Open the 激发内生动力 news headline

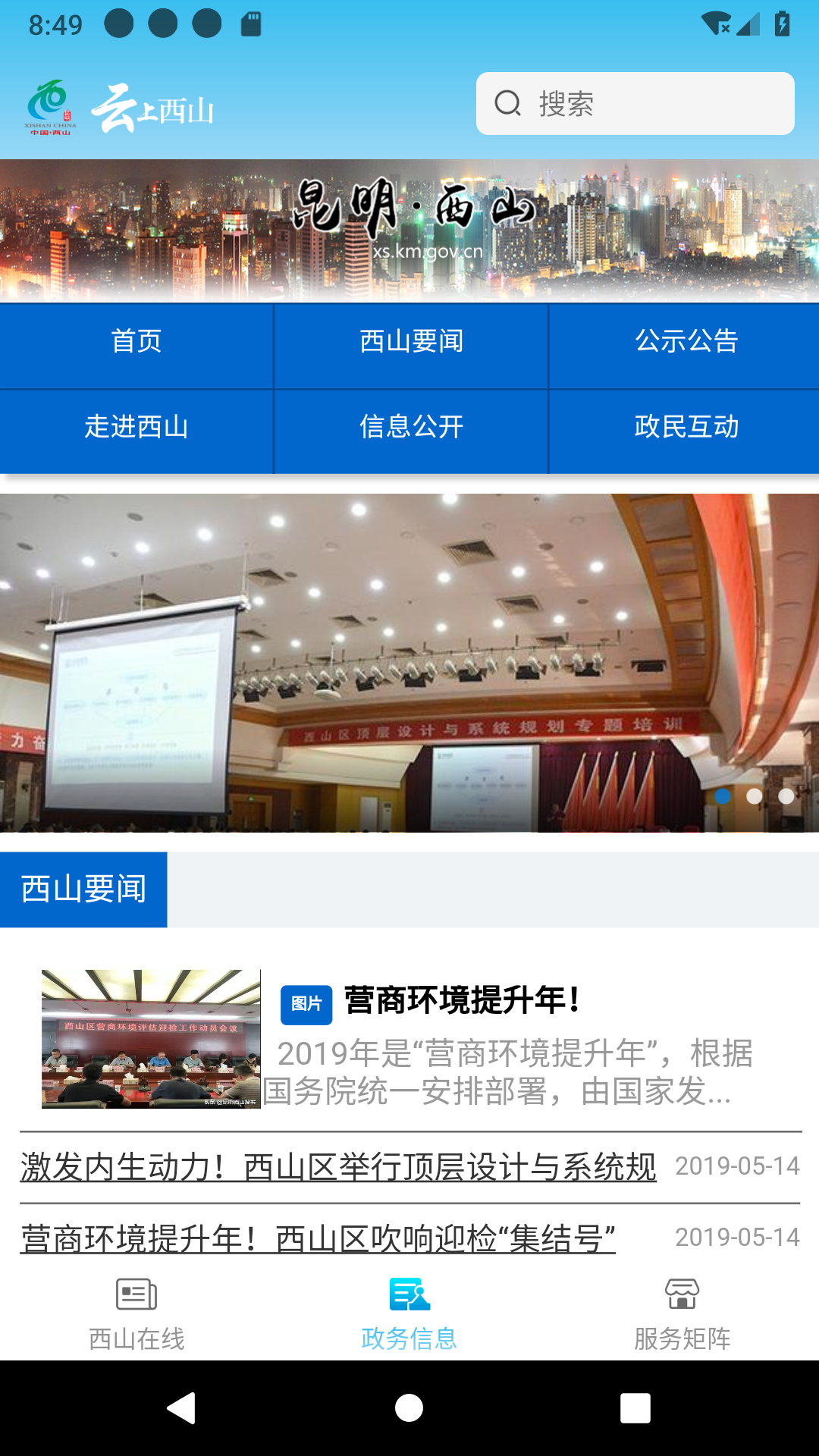(337, 1168)
